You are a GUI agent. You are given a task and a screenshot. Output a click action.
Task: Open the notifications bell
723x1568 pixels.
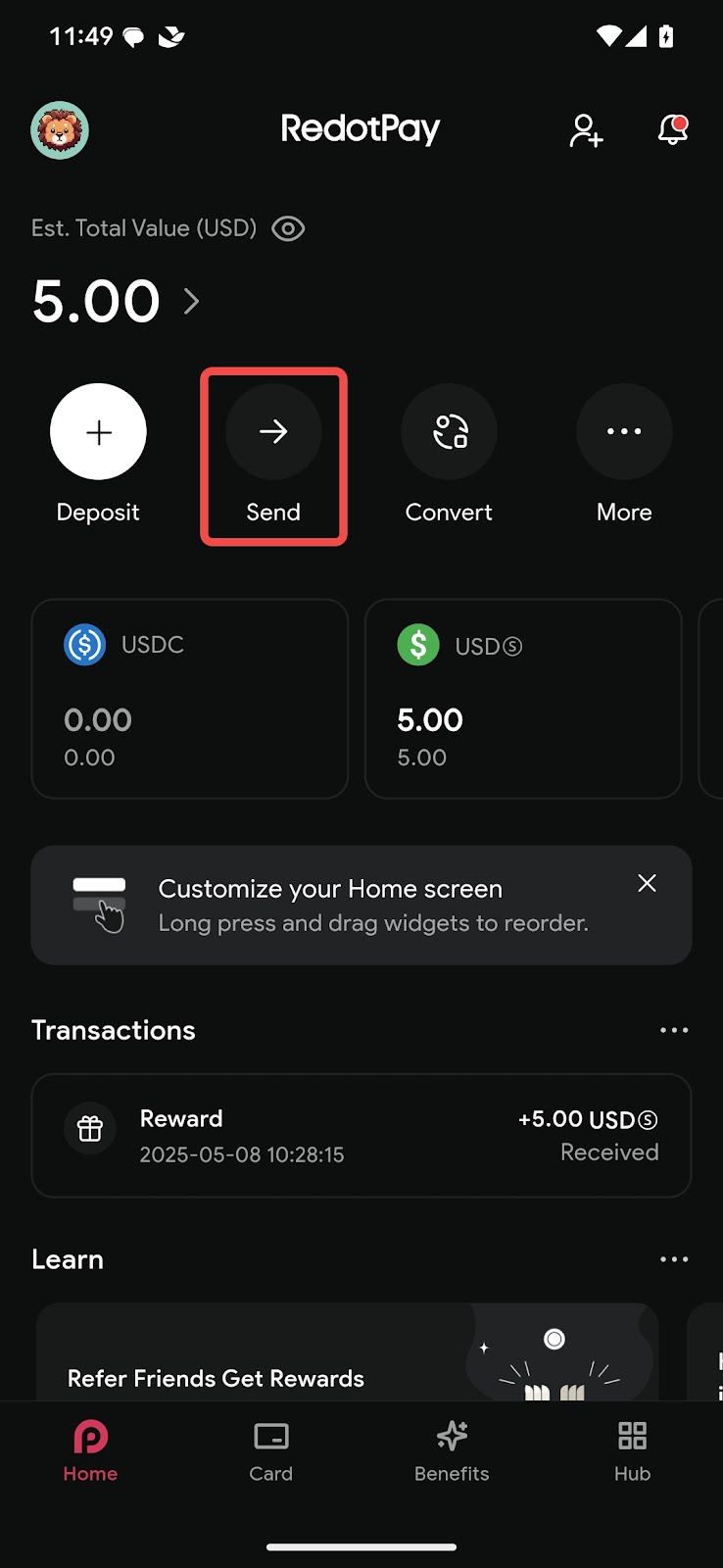coord(672,130)
